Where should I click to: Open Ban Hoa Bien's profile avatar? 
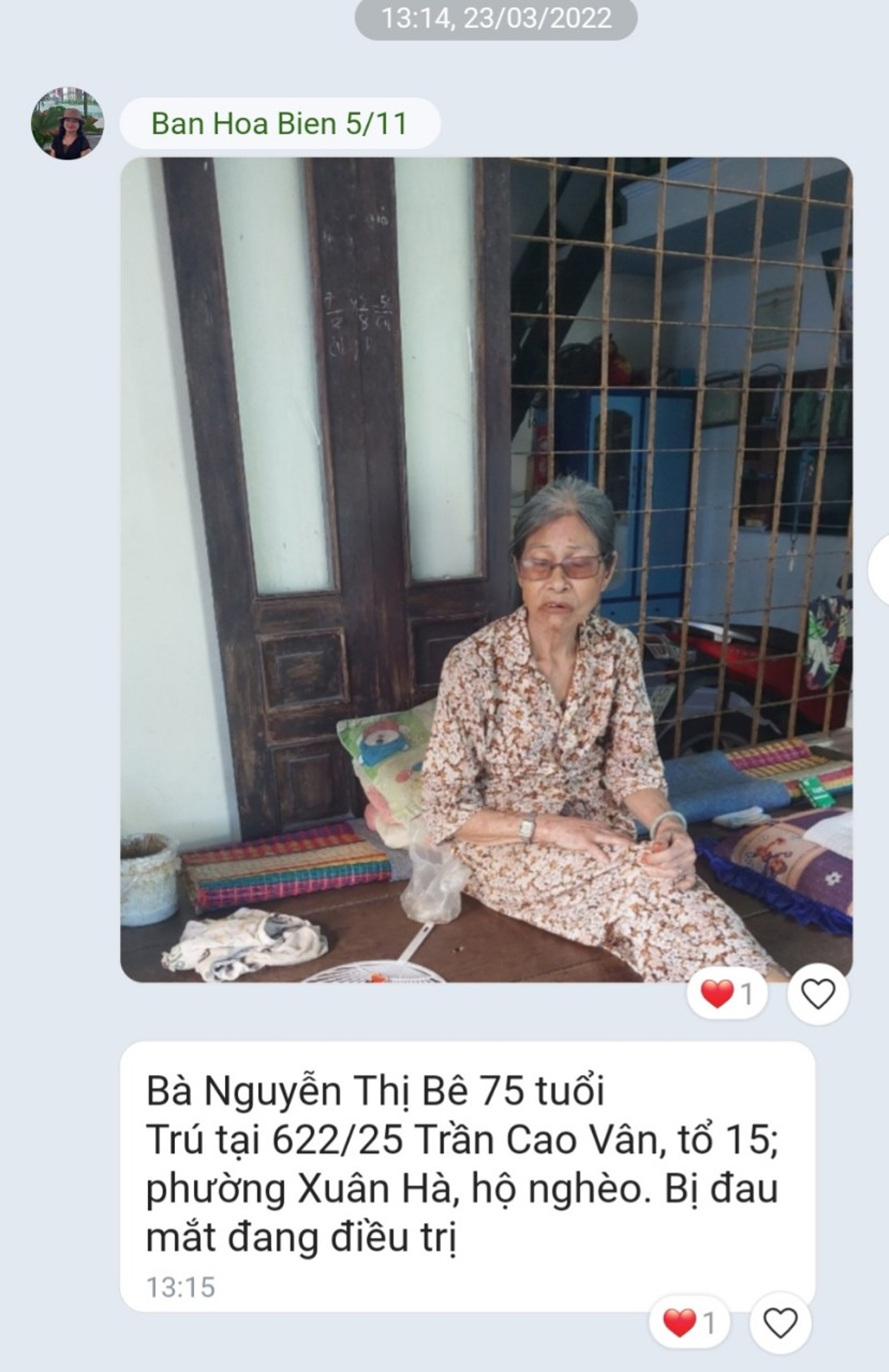tap(67, 124)
